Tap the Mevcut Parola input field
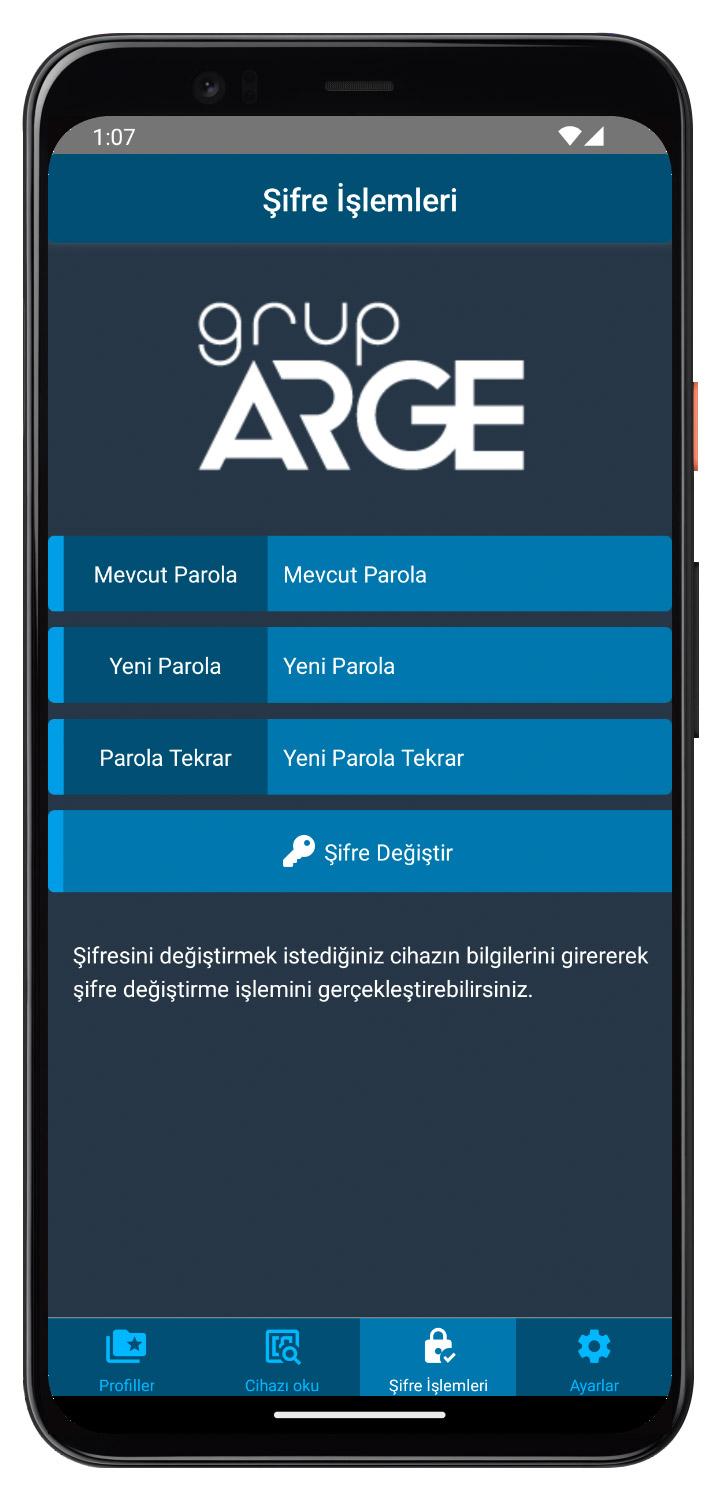720x1500 pixels. point(468,574)
